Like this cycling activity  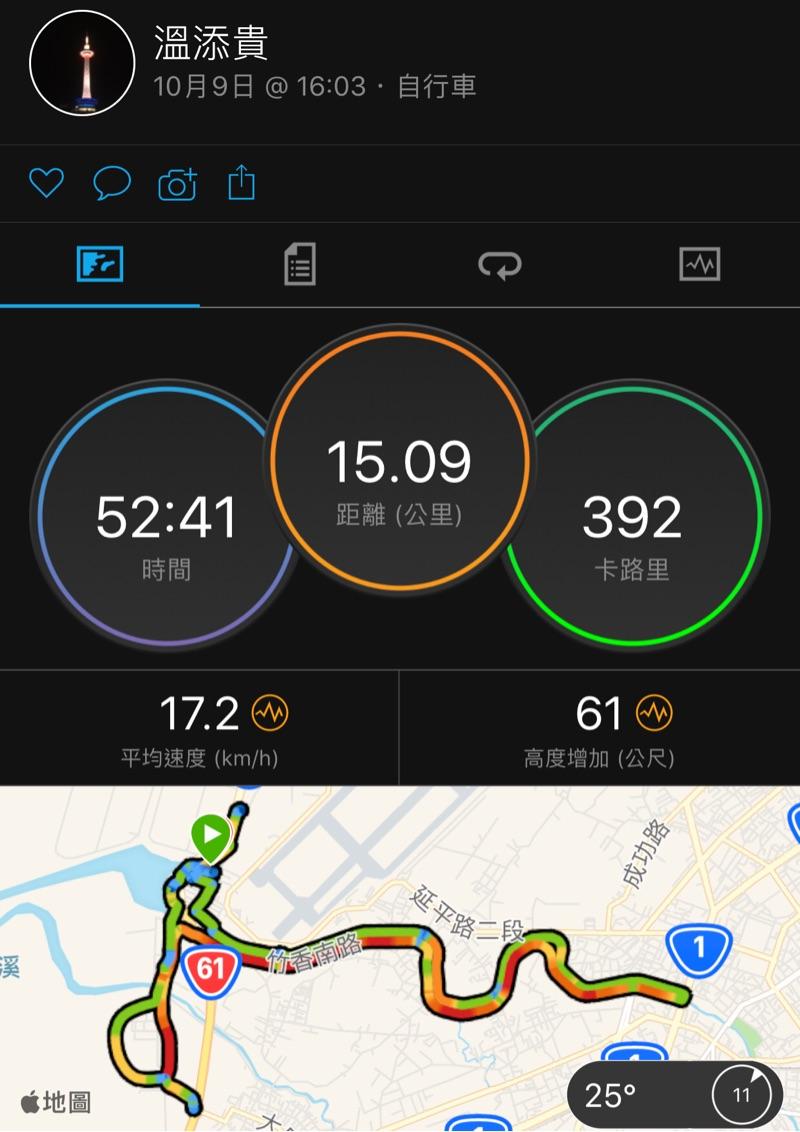[x=46, y=183]
